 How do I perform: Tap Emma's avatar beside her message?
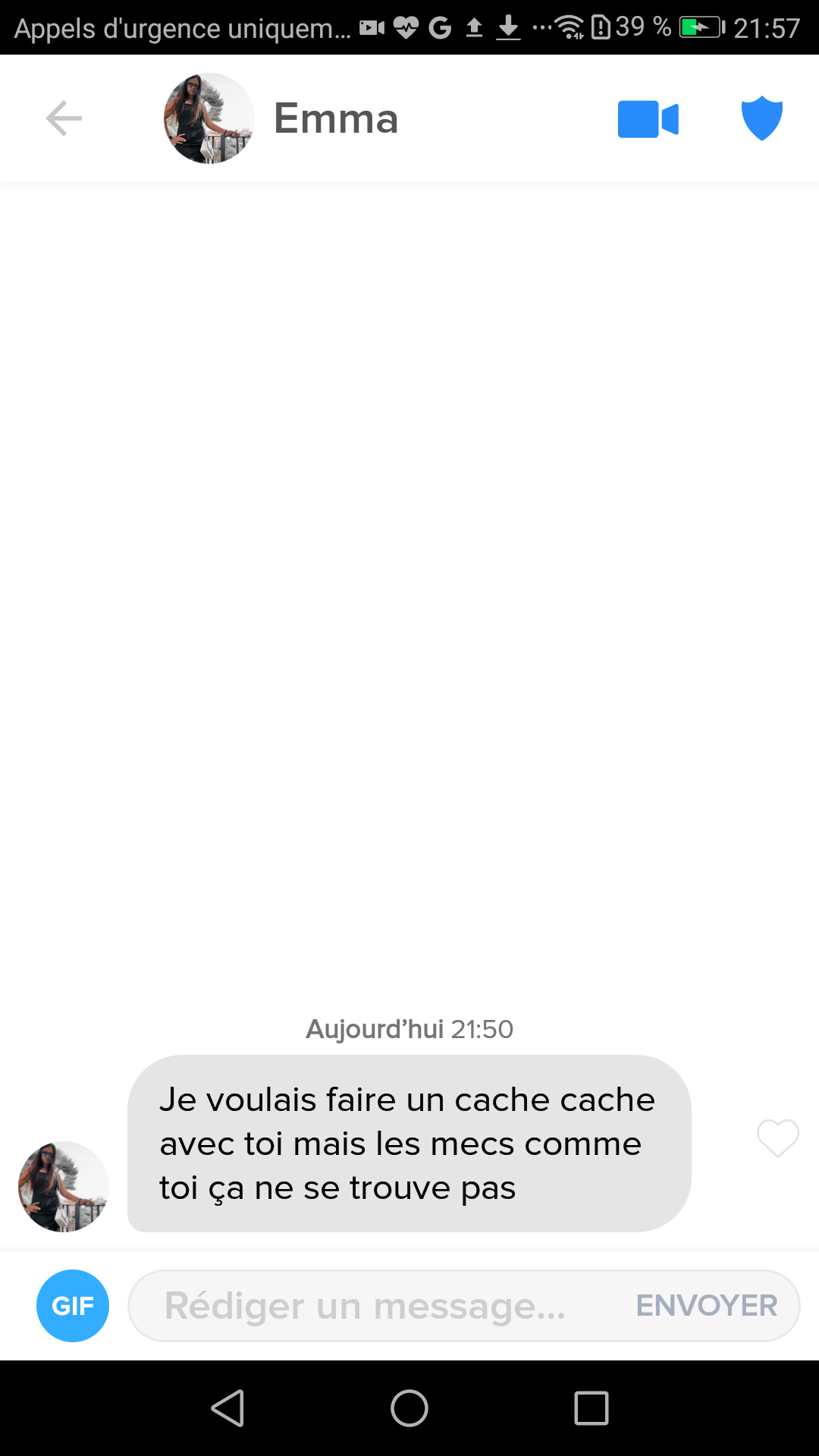64,1186
